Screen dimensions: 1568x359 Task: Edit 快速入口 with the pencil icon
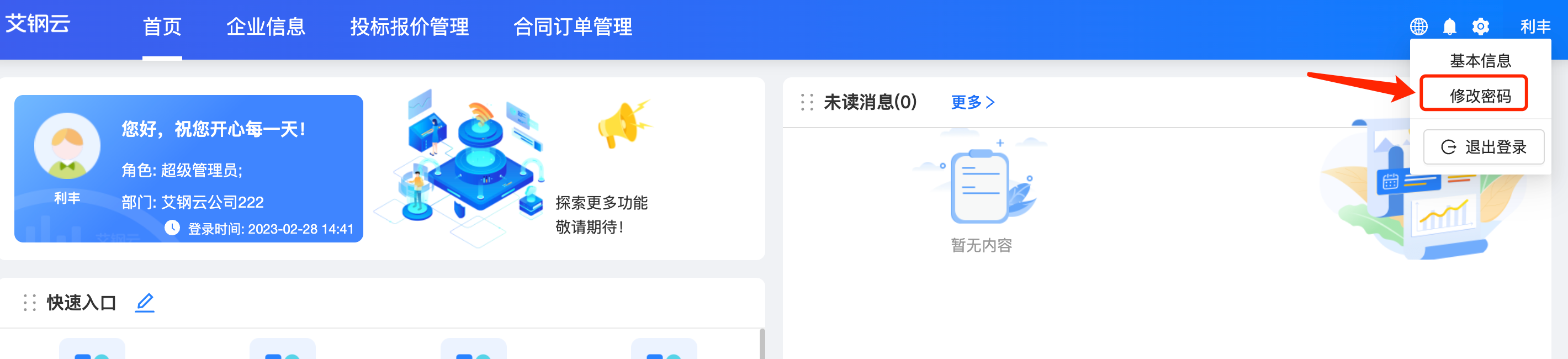(x=144, y=303)
